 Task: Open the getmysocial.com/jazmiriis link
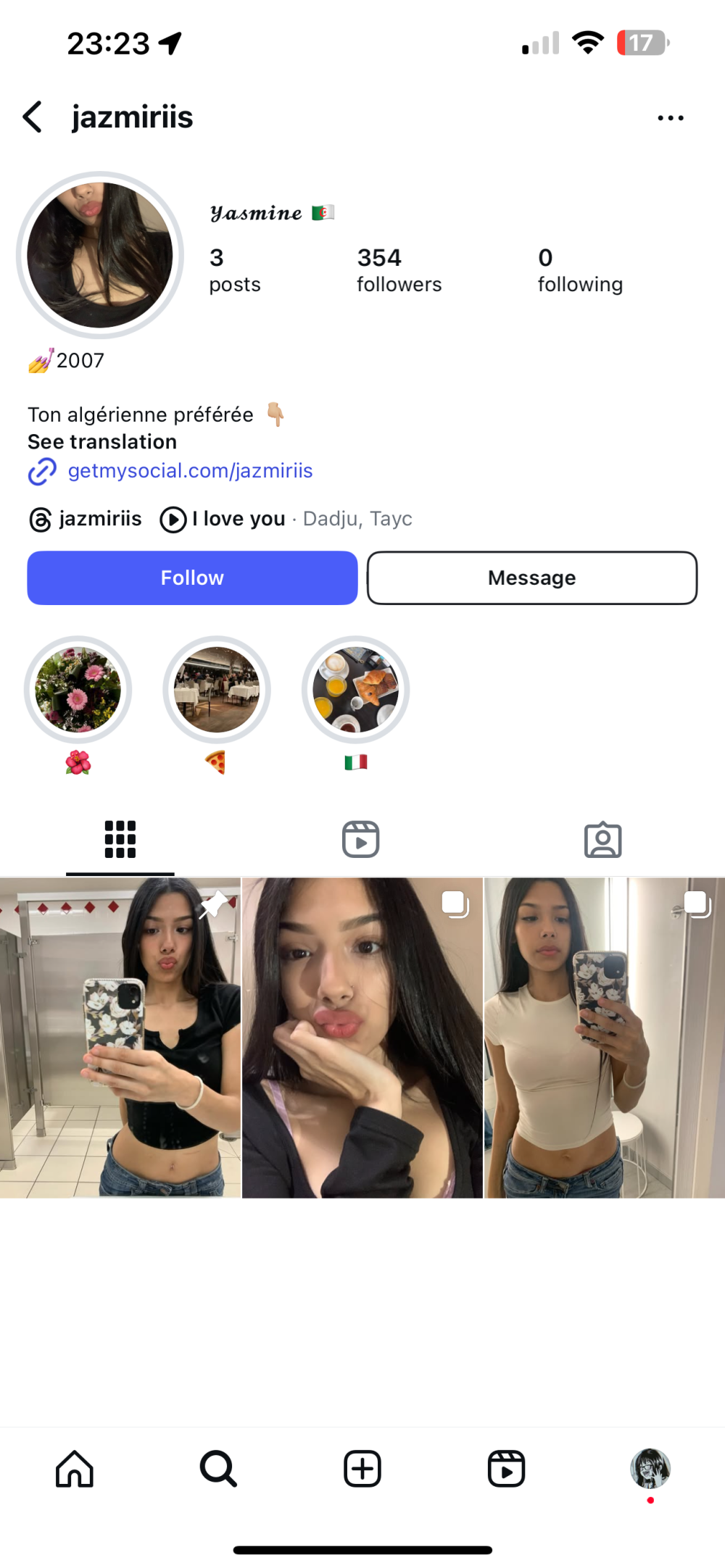coord(190,471)
